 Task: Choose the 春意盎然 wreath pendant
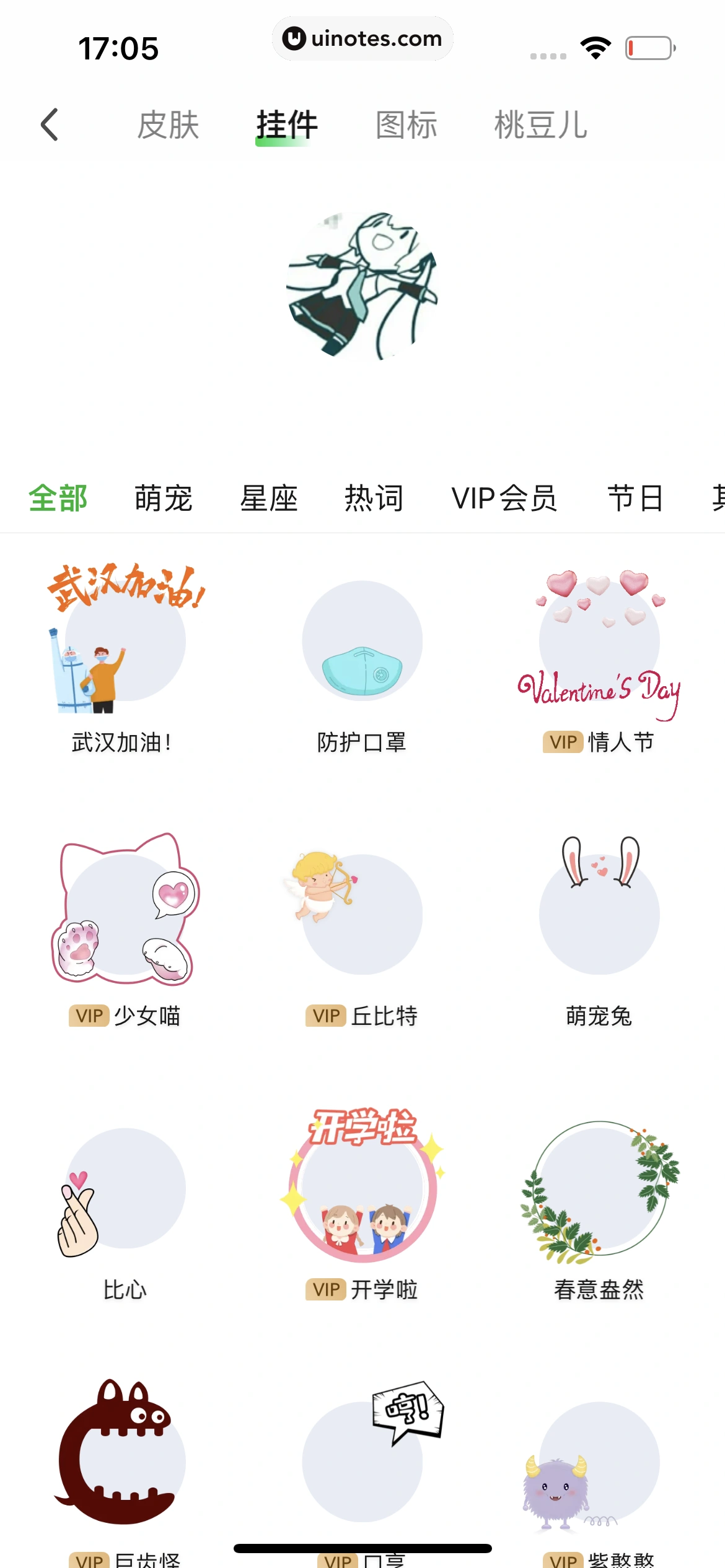point(599,1188)
